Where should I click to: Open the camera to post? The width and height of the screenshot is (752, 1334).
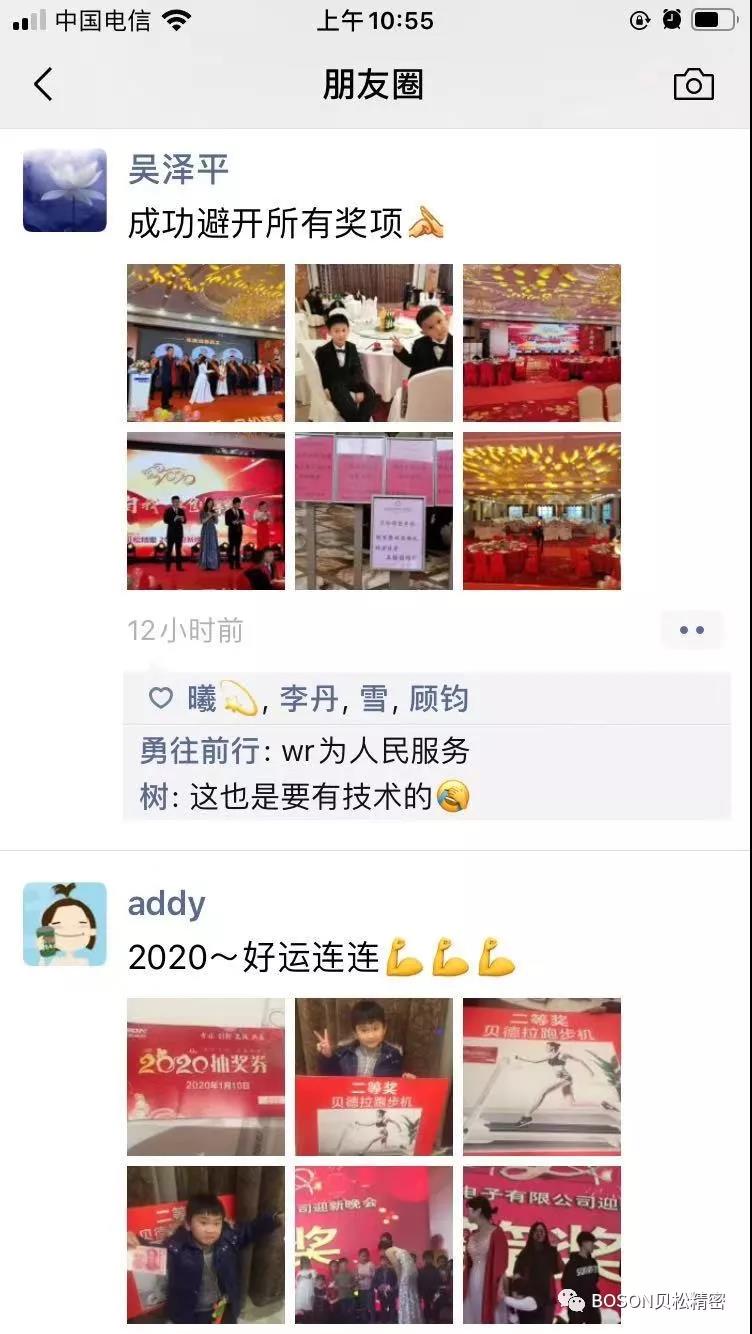coord(693,85)
